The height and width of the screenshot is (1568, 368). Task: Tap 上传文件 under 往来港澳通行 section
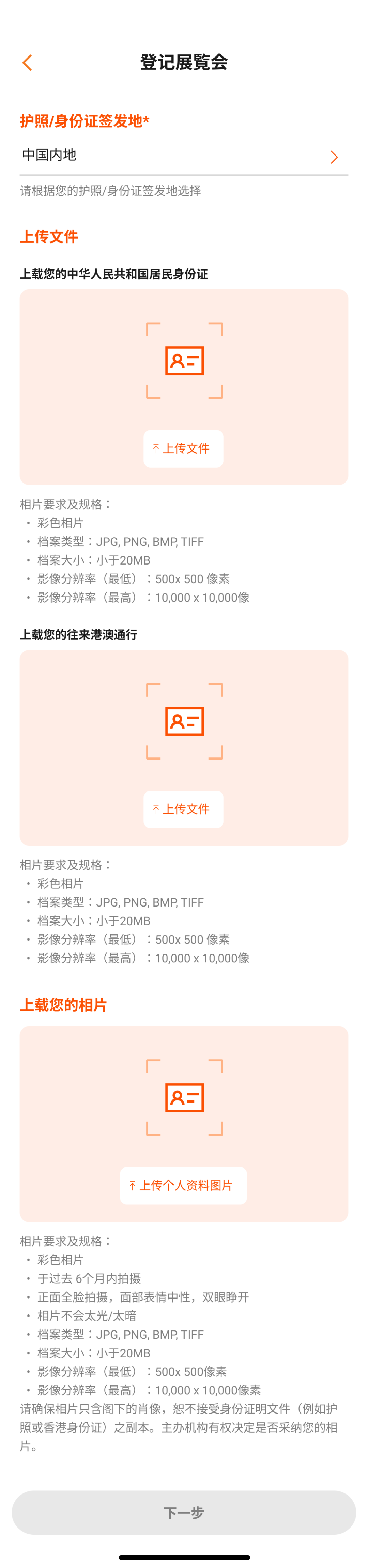click(183, 809)
